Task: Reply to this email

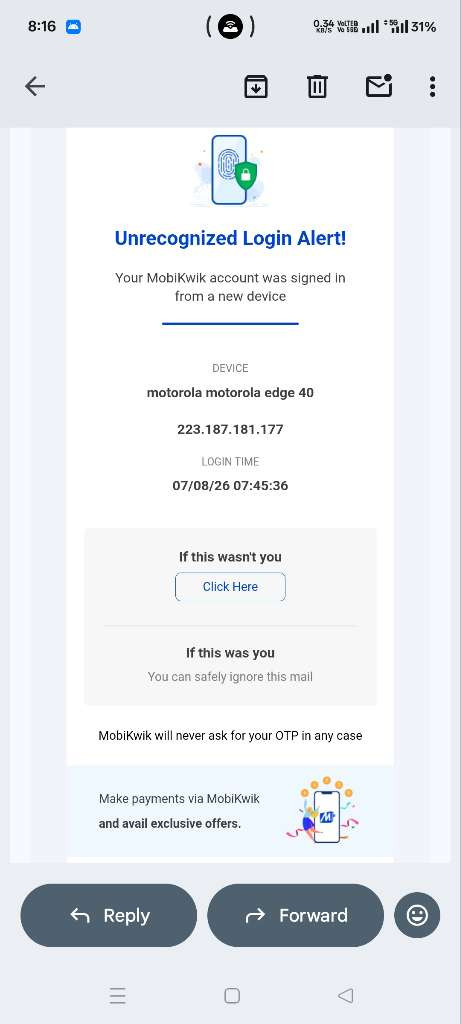Action: (x=108, y=915)
